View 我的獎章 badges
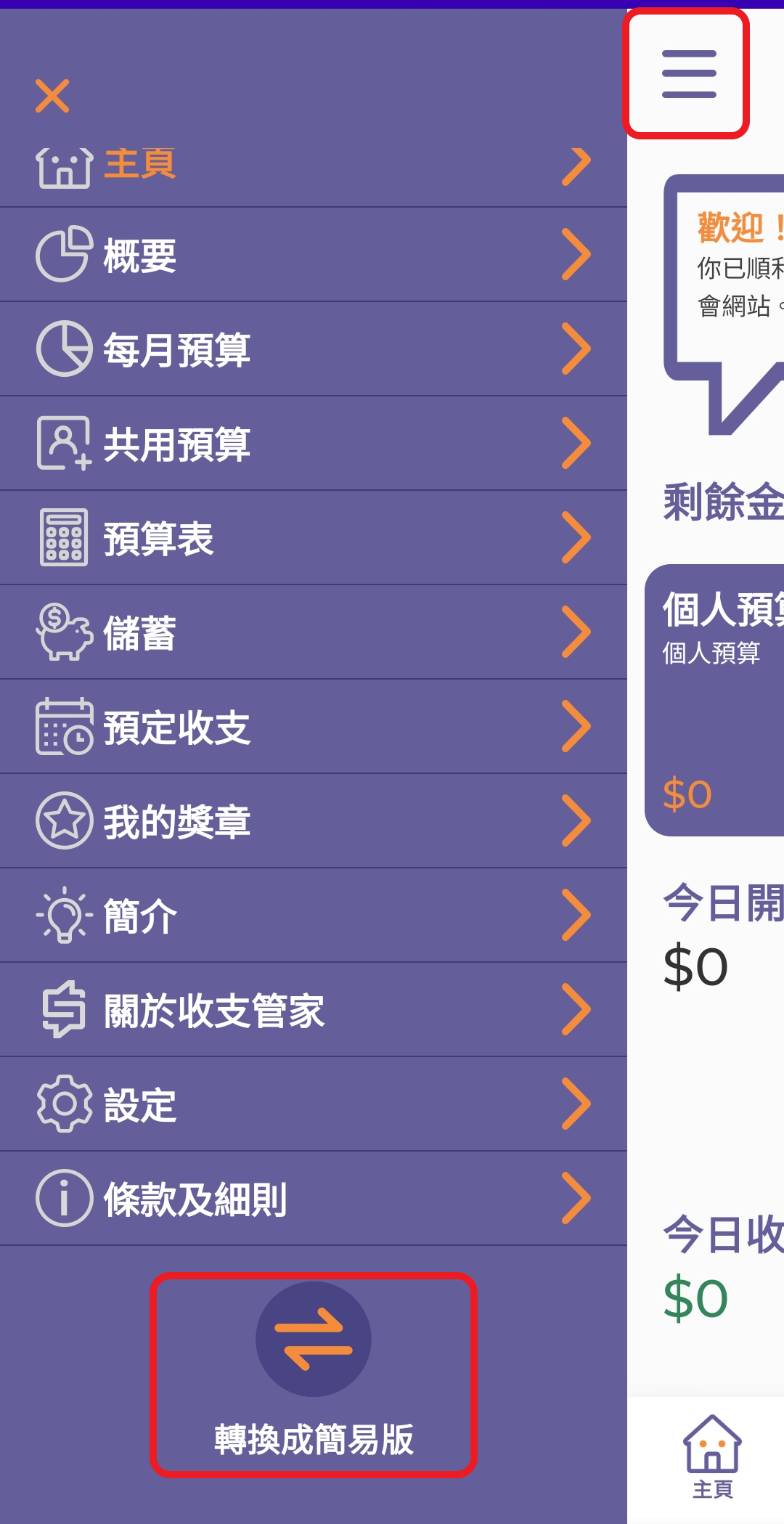The width and height of the screenshot is (784, 1524). pos(312,821)
